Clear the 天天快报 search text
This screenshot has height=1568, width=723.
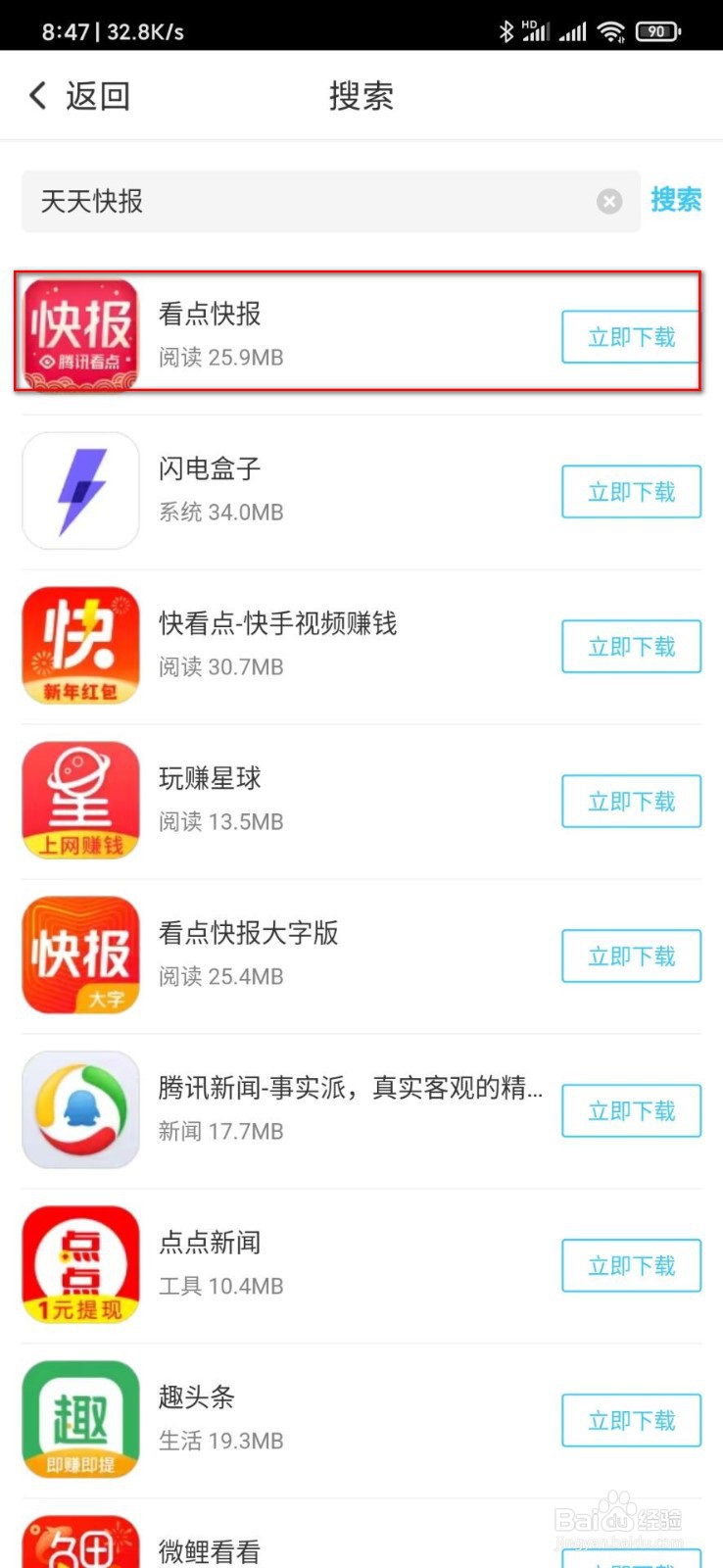click(x=609, y=201)
